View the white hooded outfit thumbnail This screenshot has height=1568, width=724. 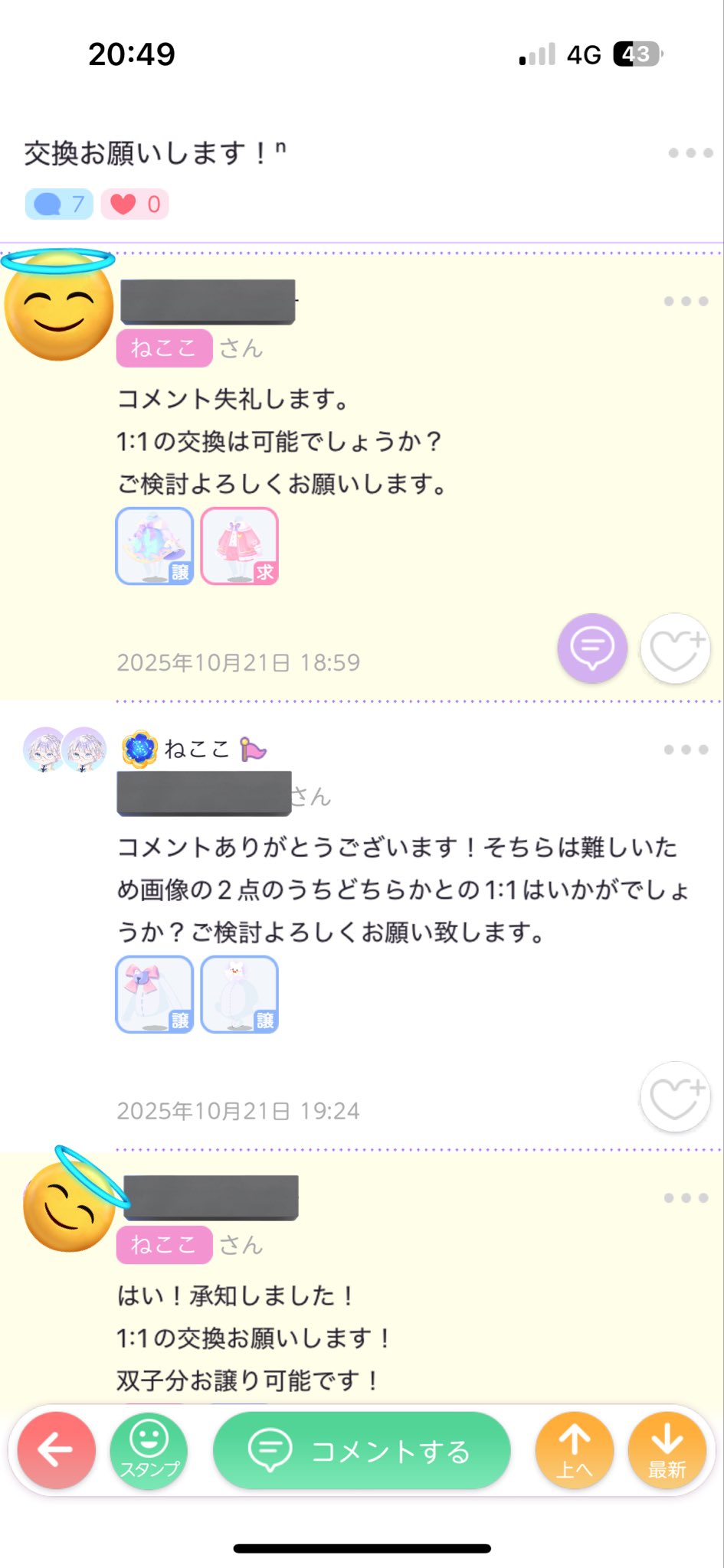pyautogui.click(x=240, y=995)
